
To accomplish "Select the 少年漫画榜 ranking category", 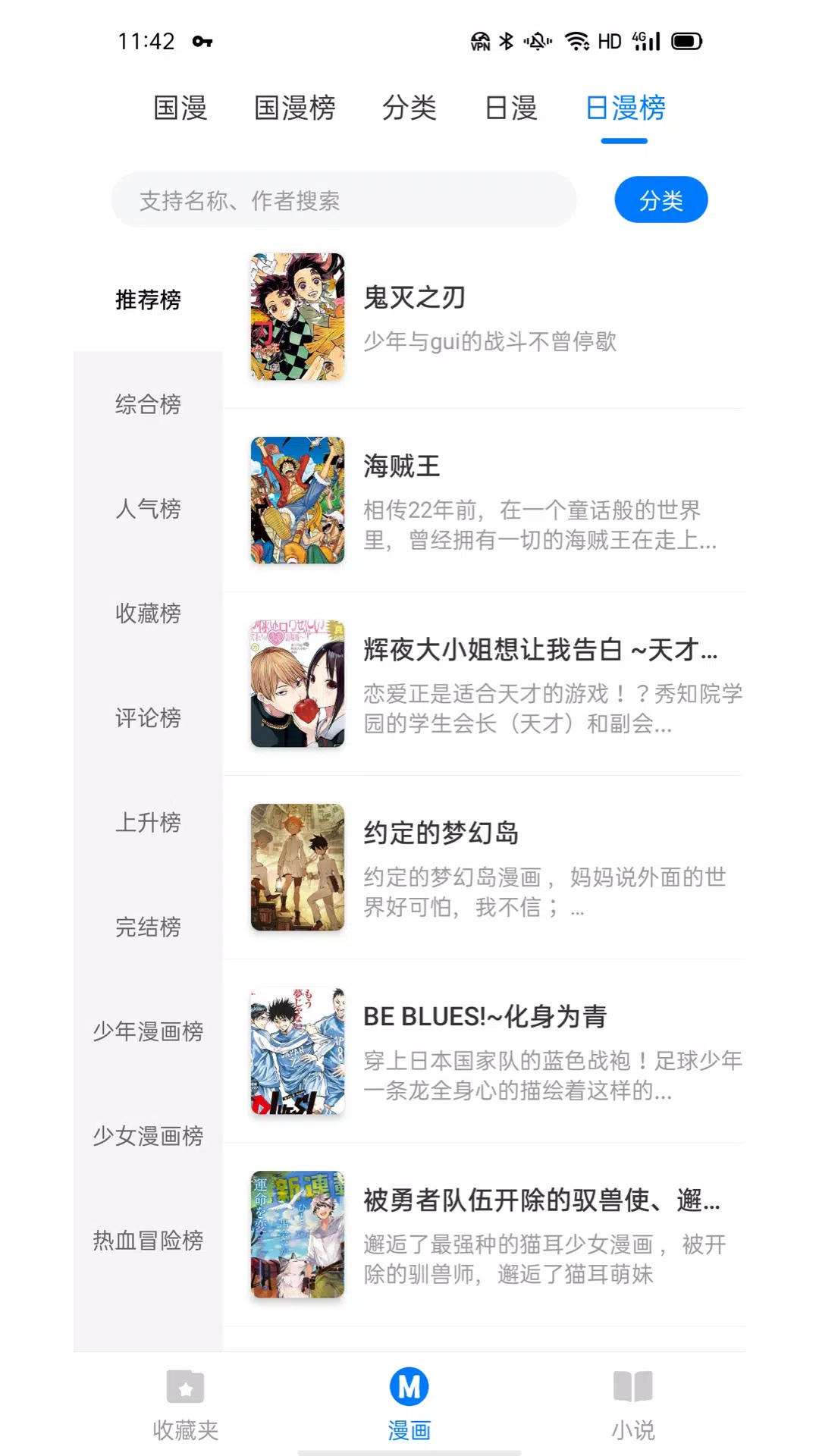I will pos(148,1032).
